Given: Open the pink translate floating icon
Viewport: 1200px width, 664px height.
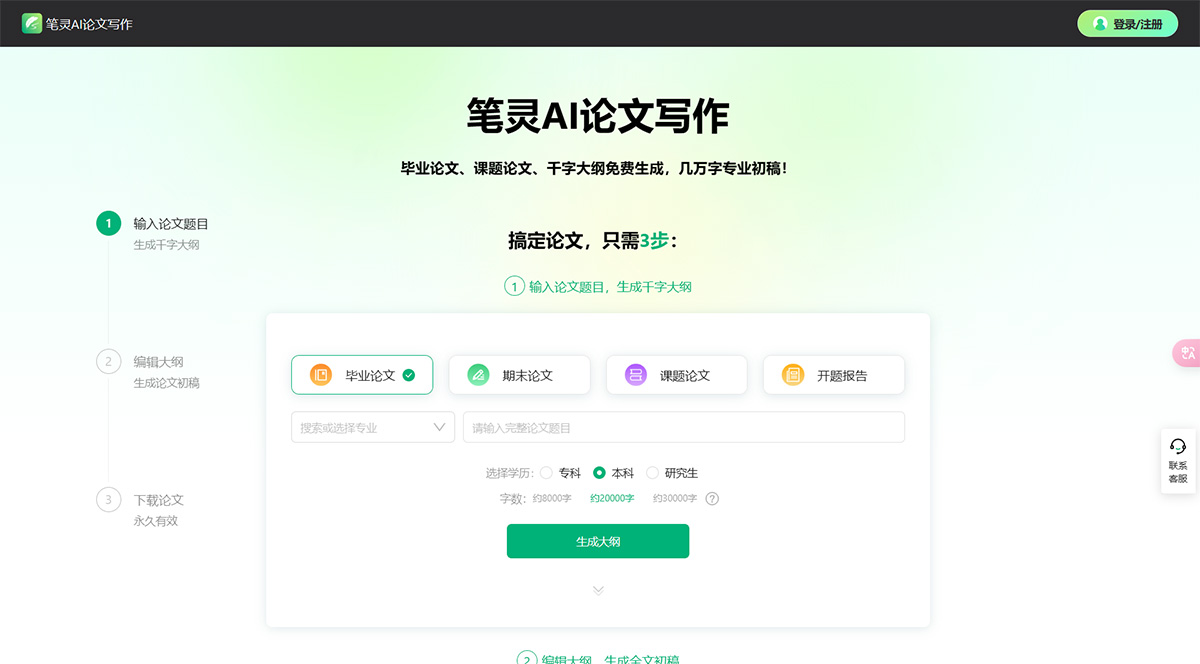Looking at the screenshot, I should pyautogui.click(x=1187, y=353).
